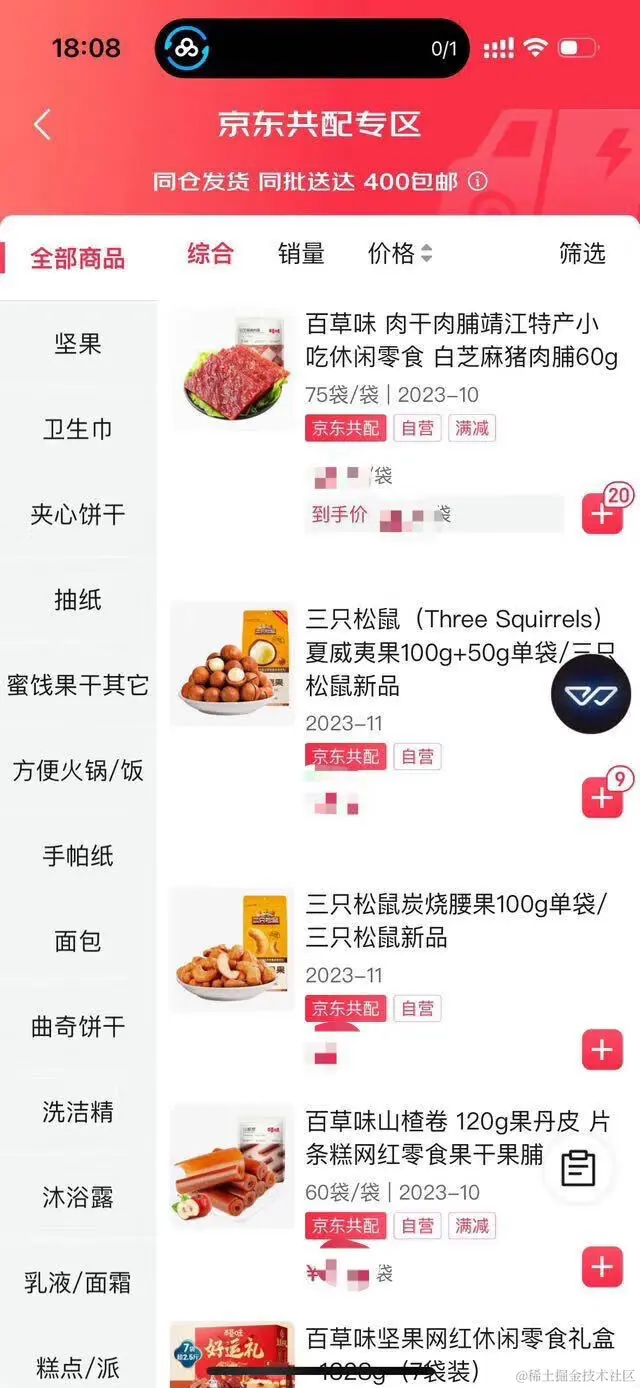Open the 三只松鼠炭烧腰果 product
Image resolution: width=640 pixels, height=1388 pixels.
[456, 921]
